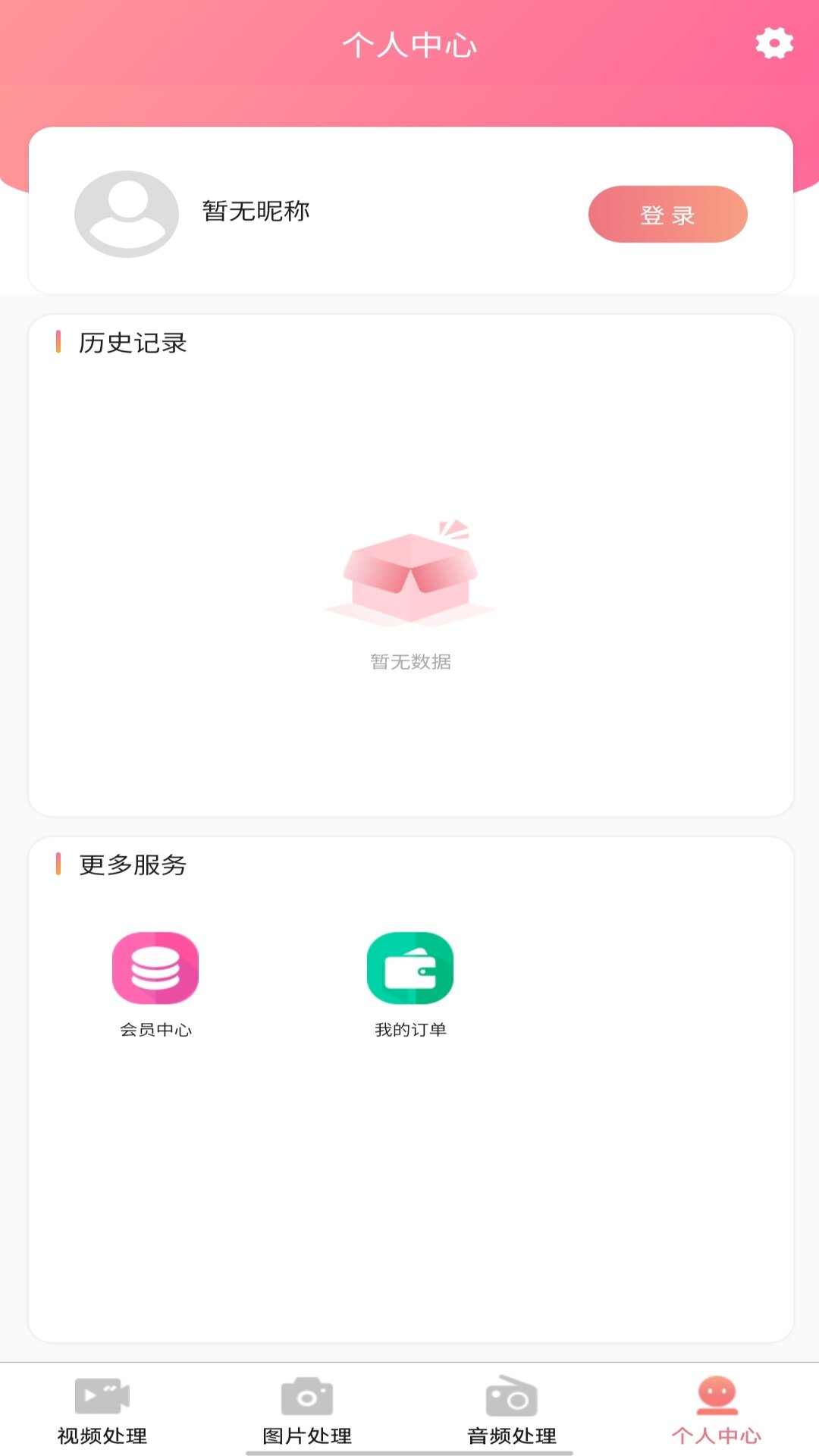Click the 暂无数据 empty-state text
The height and width of the screenshot is (1456, 819).
pos(409,661)
